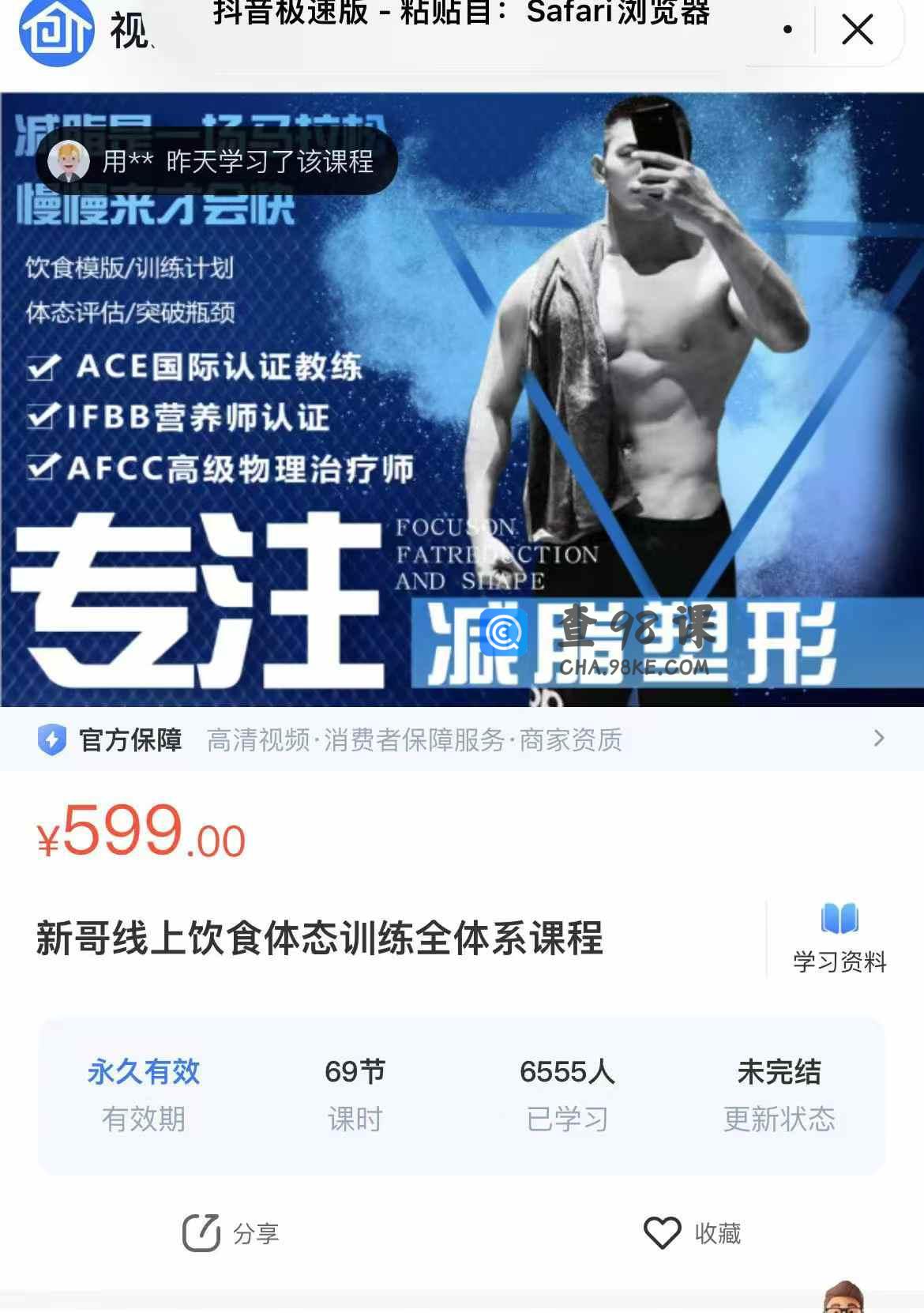Add course to favorites with 收藏
This screenshot has width=924, height=1313.
pos(693,1232)
